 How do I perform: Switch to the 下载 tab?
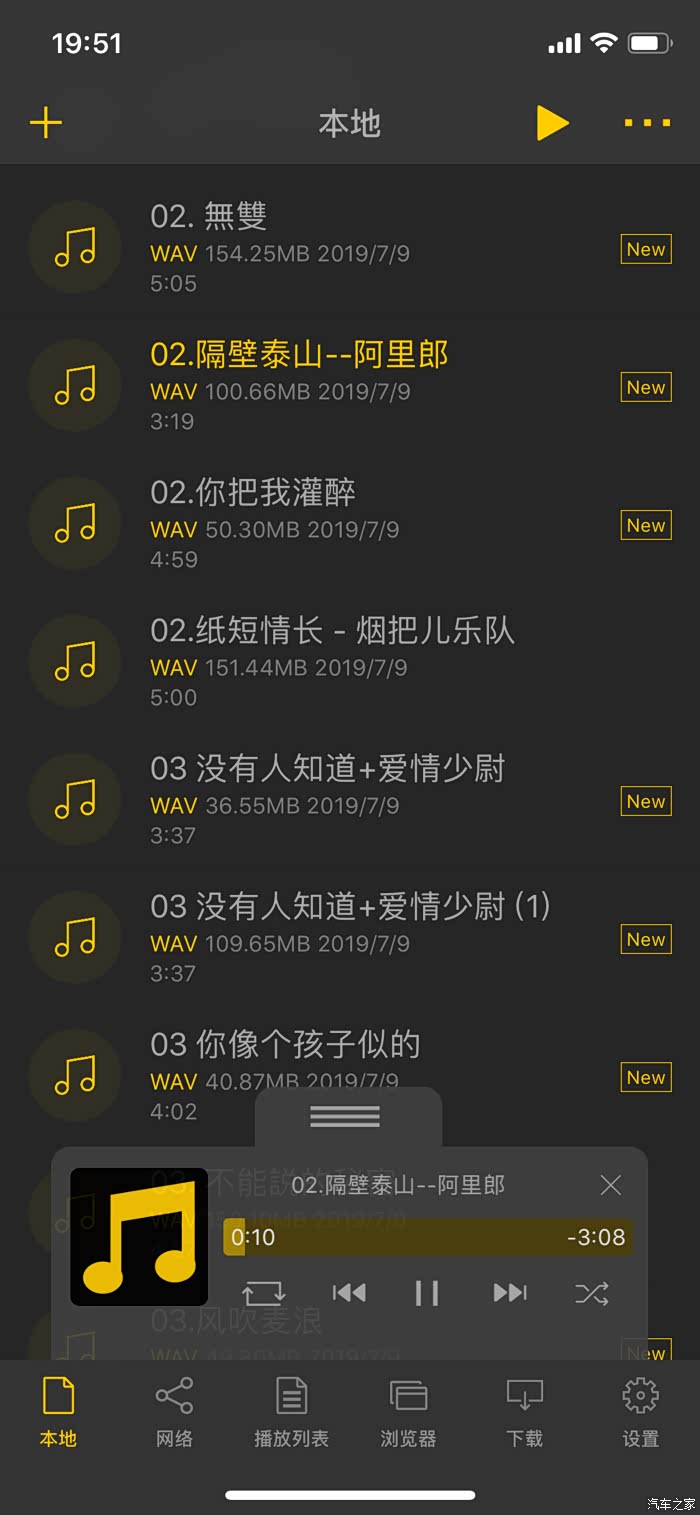coord(524,1410)
